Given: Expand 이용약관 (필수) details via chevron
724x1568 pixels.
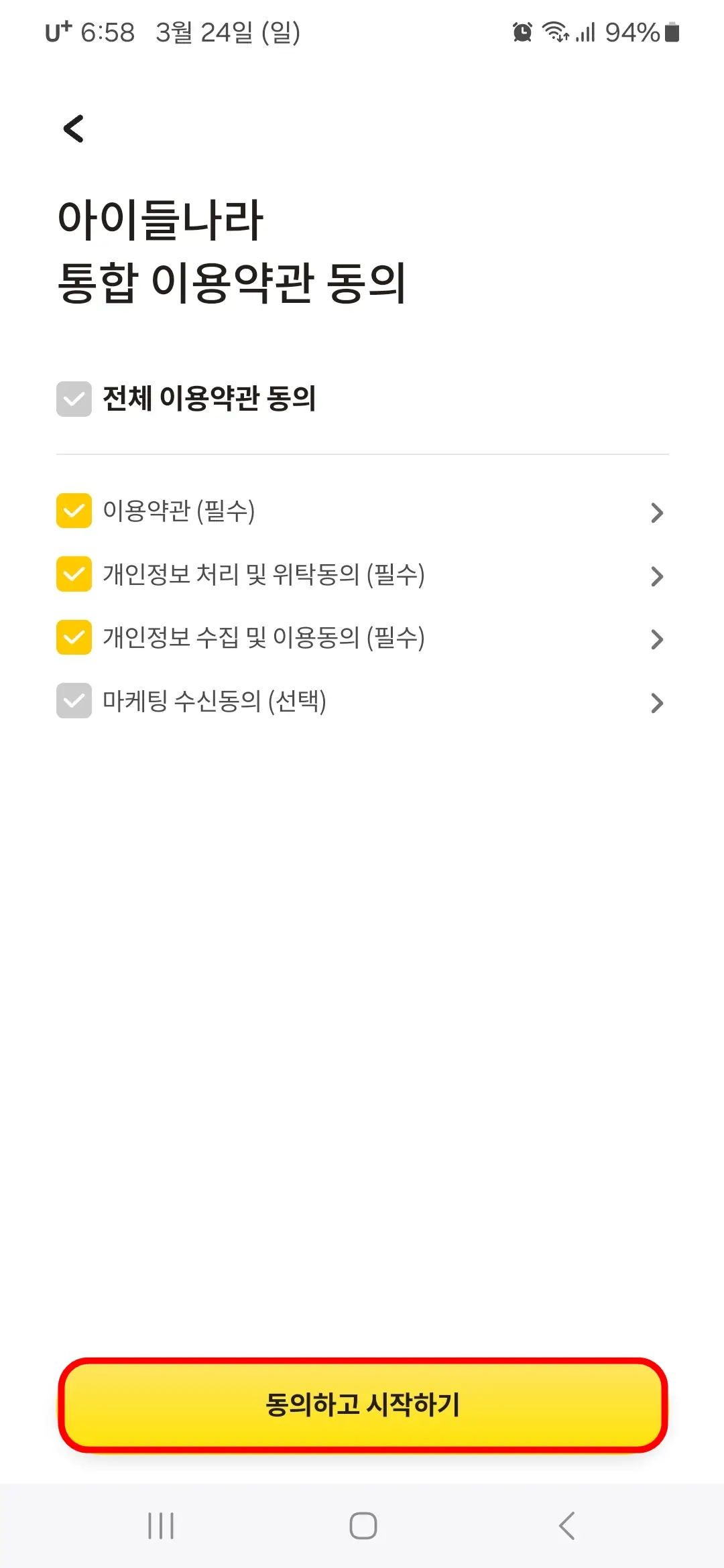Looking at the screenshot, I should tap(656, 512).
